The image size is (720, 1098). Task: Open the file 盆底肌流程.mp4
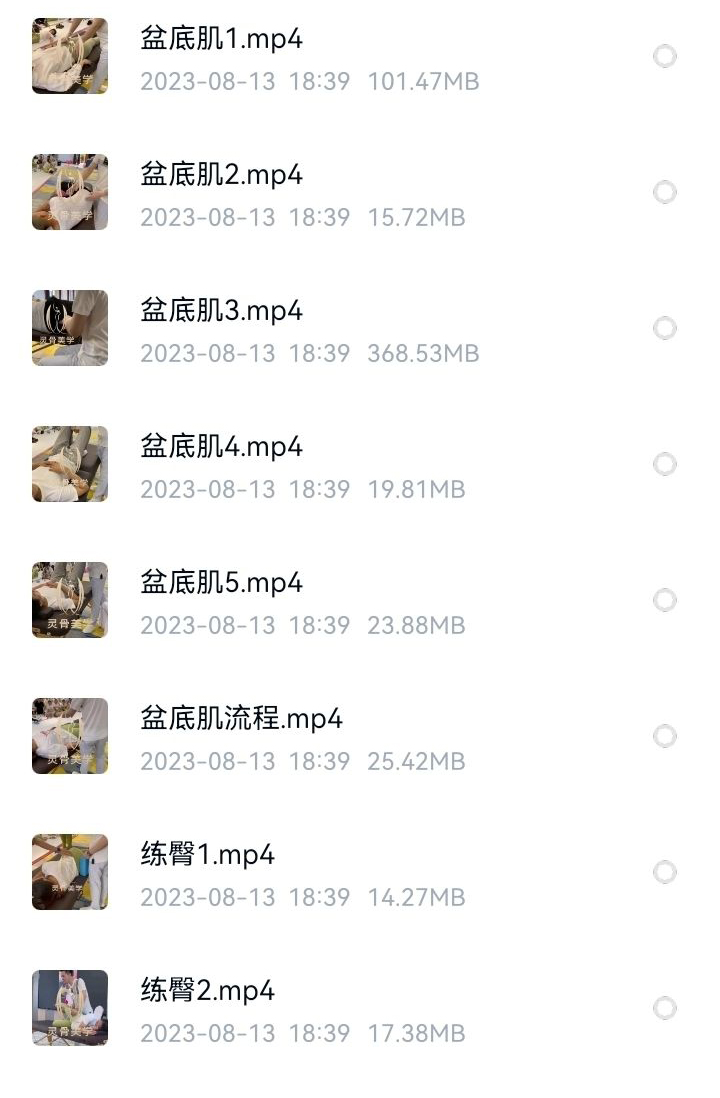(241, 720)
